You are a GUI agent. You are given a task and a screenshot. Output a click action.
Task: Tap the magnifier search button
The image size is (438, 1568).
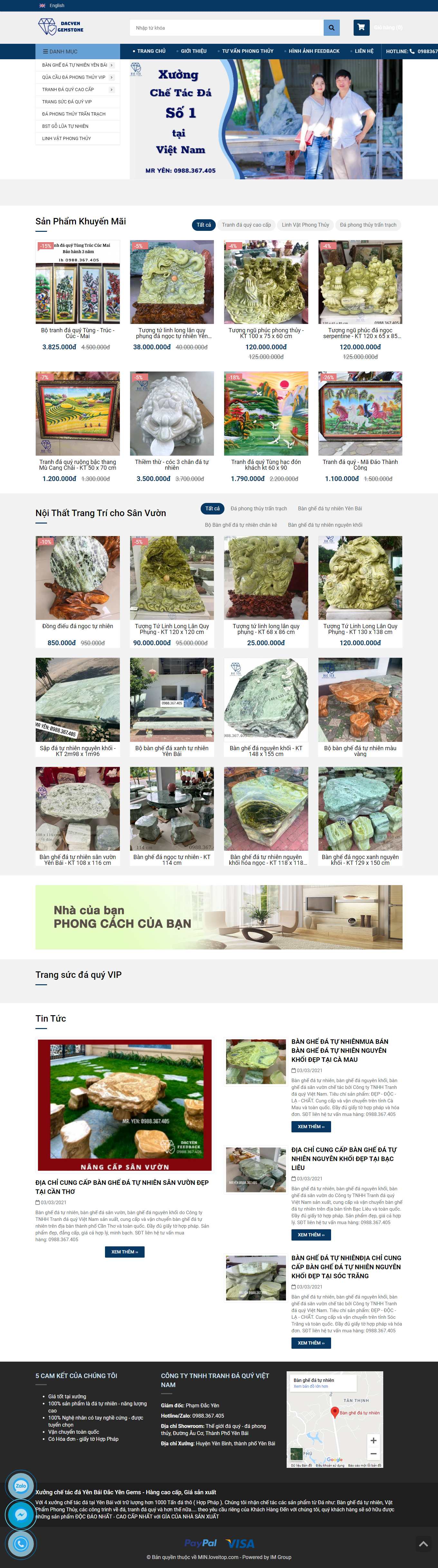click(331, 27)
